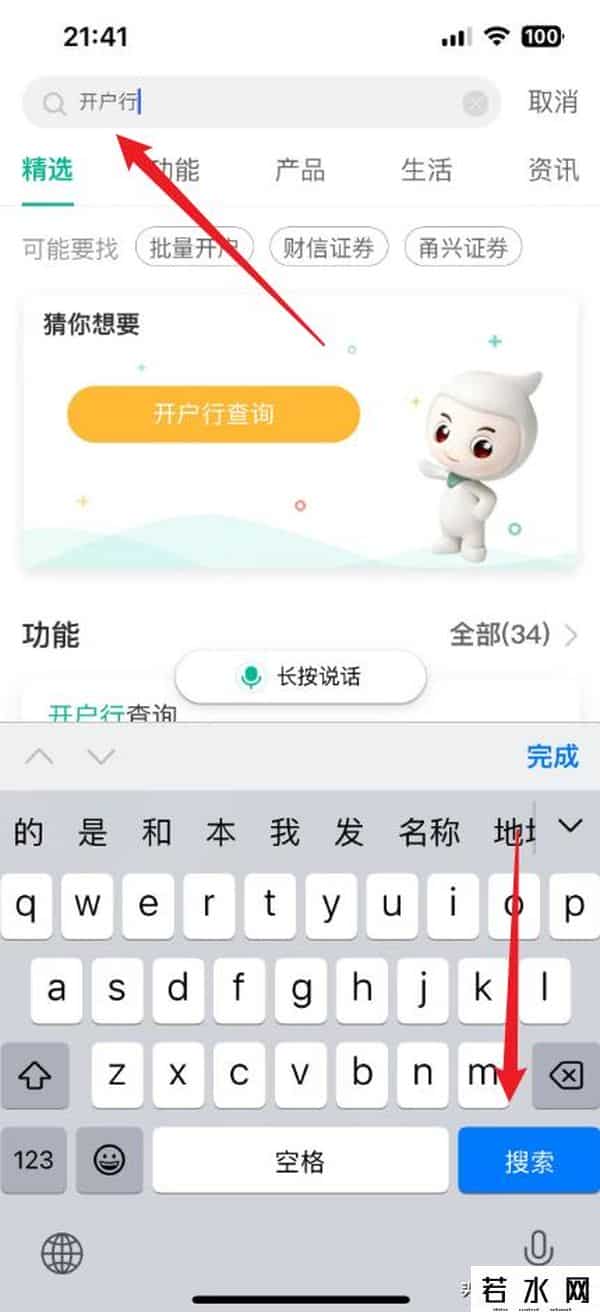The width and height of the screenshot is (600, 1312).
Task: Switch to the 产品 tab
Action: pyautogui.click(x=300, y=169)
